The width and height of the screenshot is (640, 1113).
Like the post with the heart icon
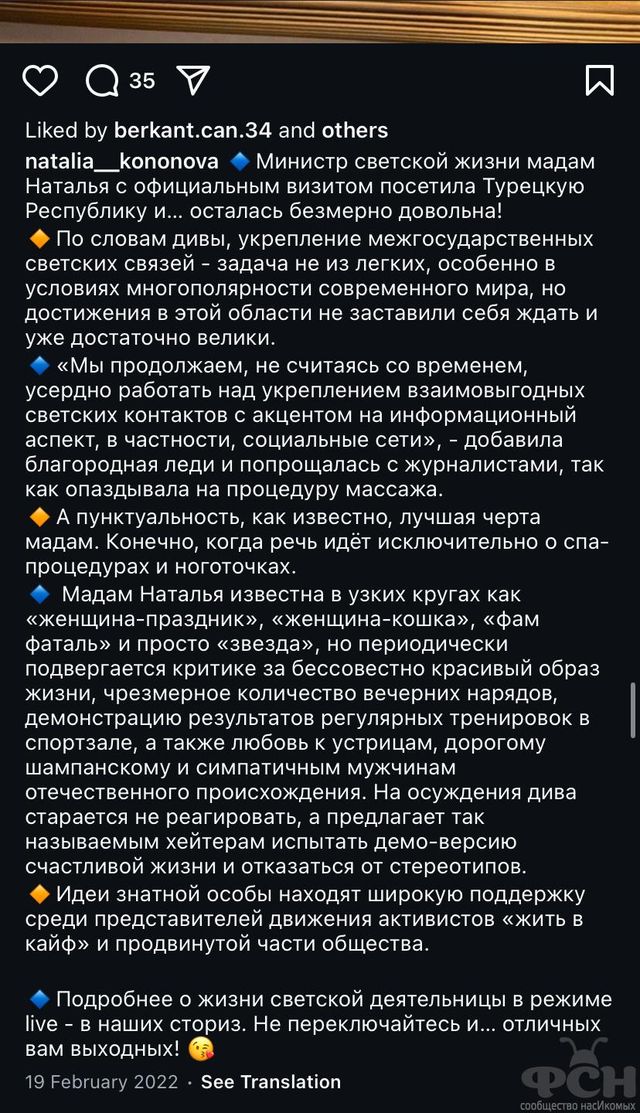click(40, 81)
